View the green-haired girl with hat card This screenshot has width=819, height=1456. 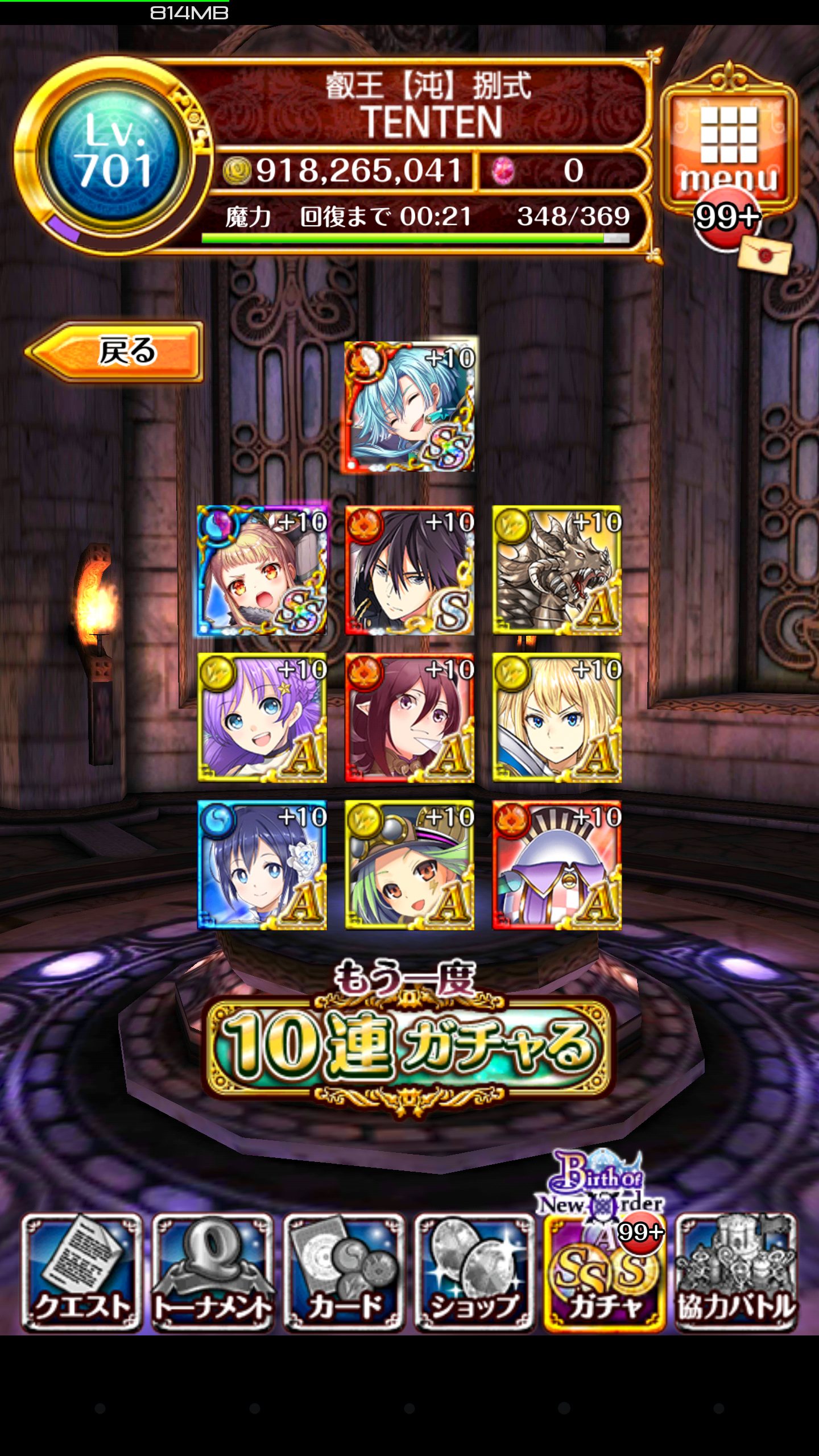coord(409,865)
